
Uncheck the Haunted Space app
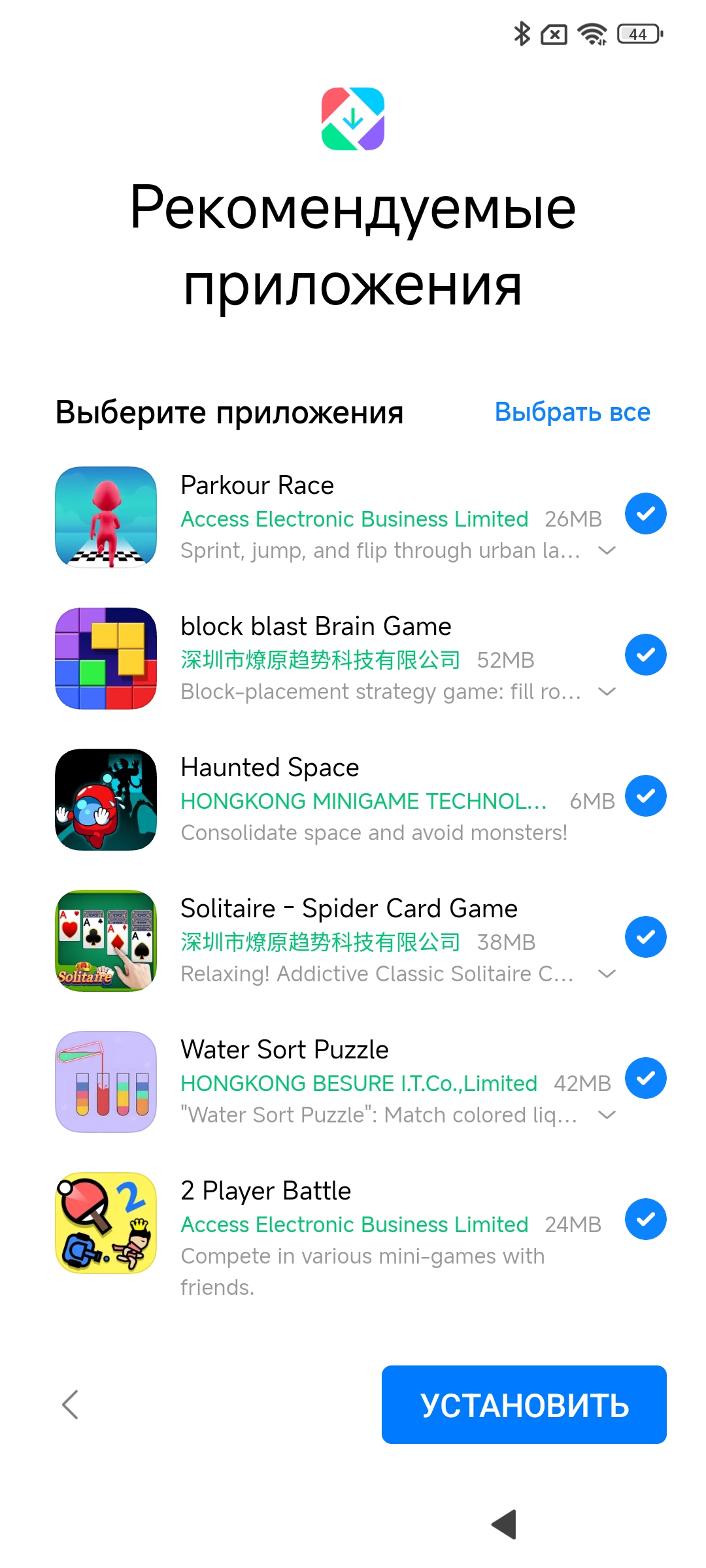click(645, 796)
